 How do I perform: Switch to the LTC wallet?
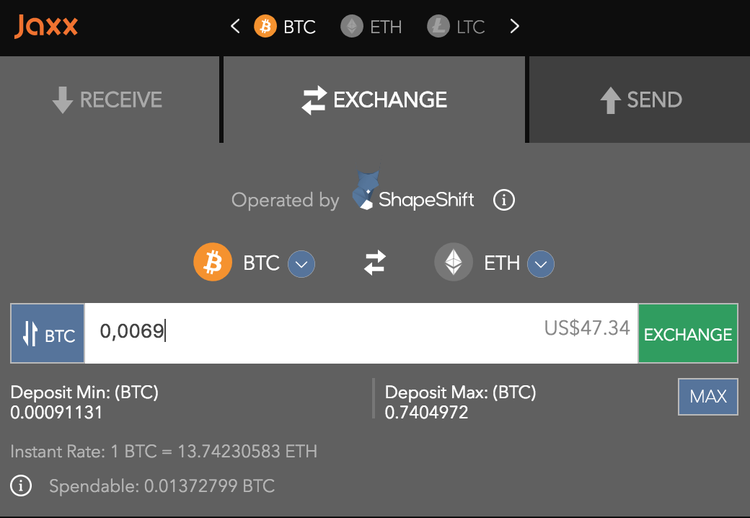(456, 26)
